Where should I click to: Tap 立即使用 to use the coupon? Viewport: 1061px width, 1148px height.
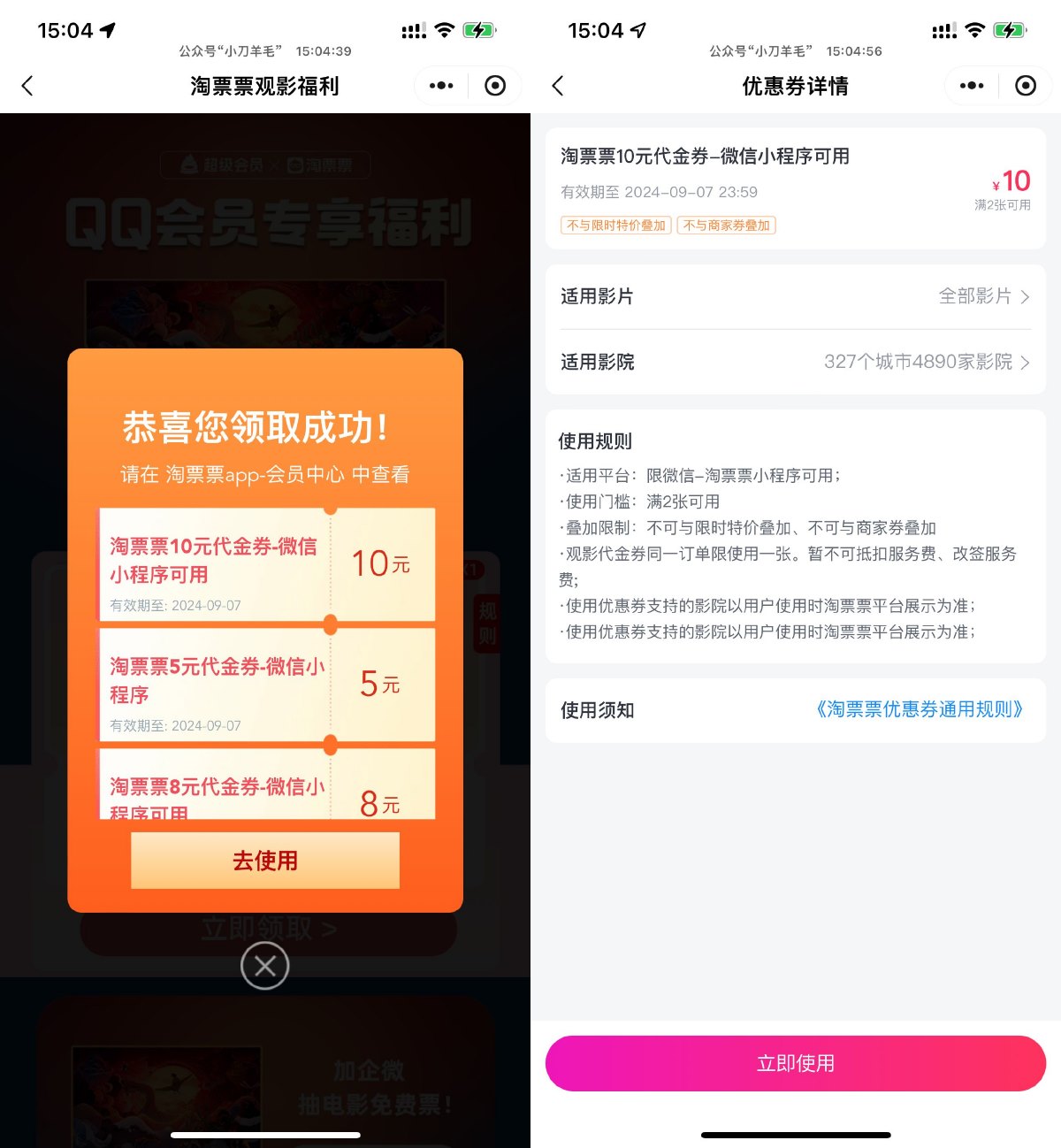(x=796, y=1063)
